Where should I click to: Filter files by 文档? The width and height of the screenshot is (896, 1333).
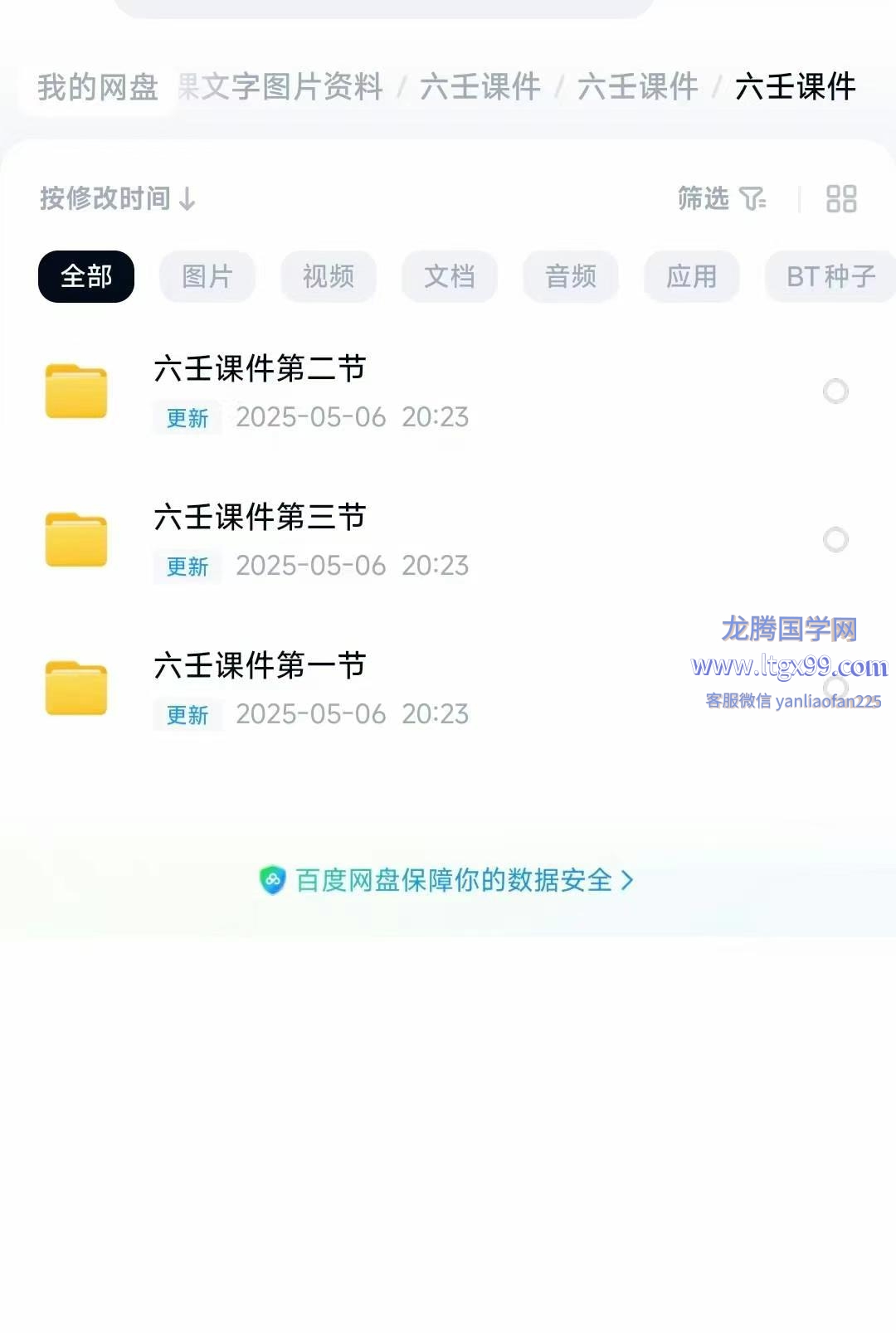[450, 276]
